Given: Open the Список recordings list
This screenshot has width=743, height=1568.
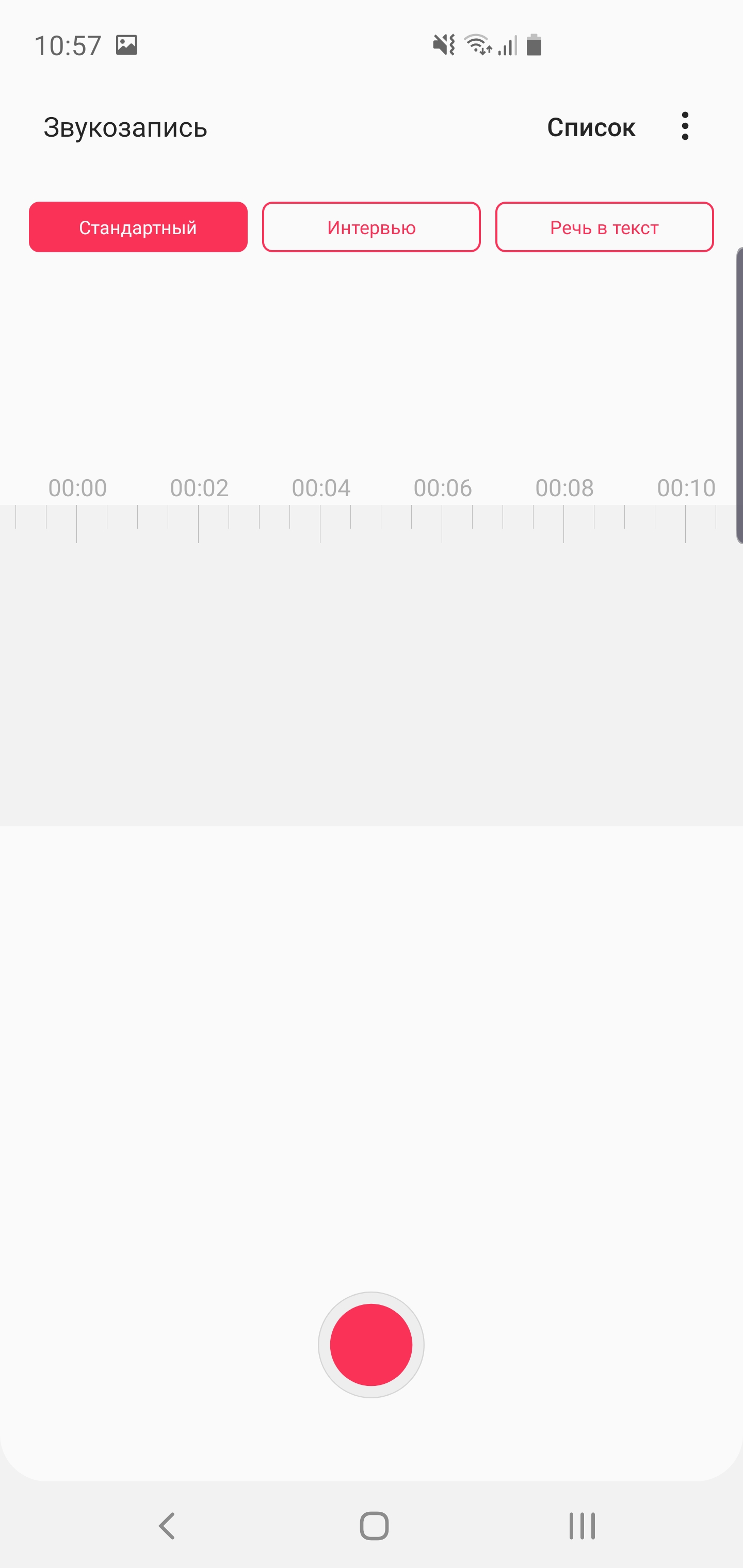Looking at the screenshot, I should (591, 127).
